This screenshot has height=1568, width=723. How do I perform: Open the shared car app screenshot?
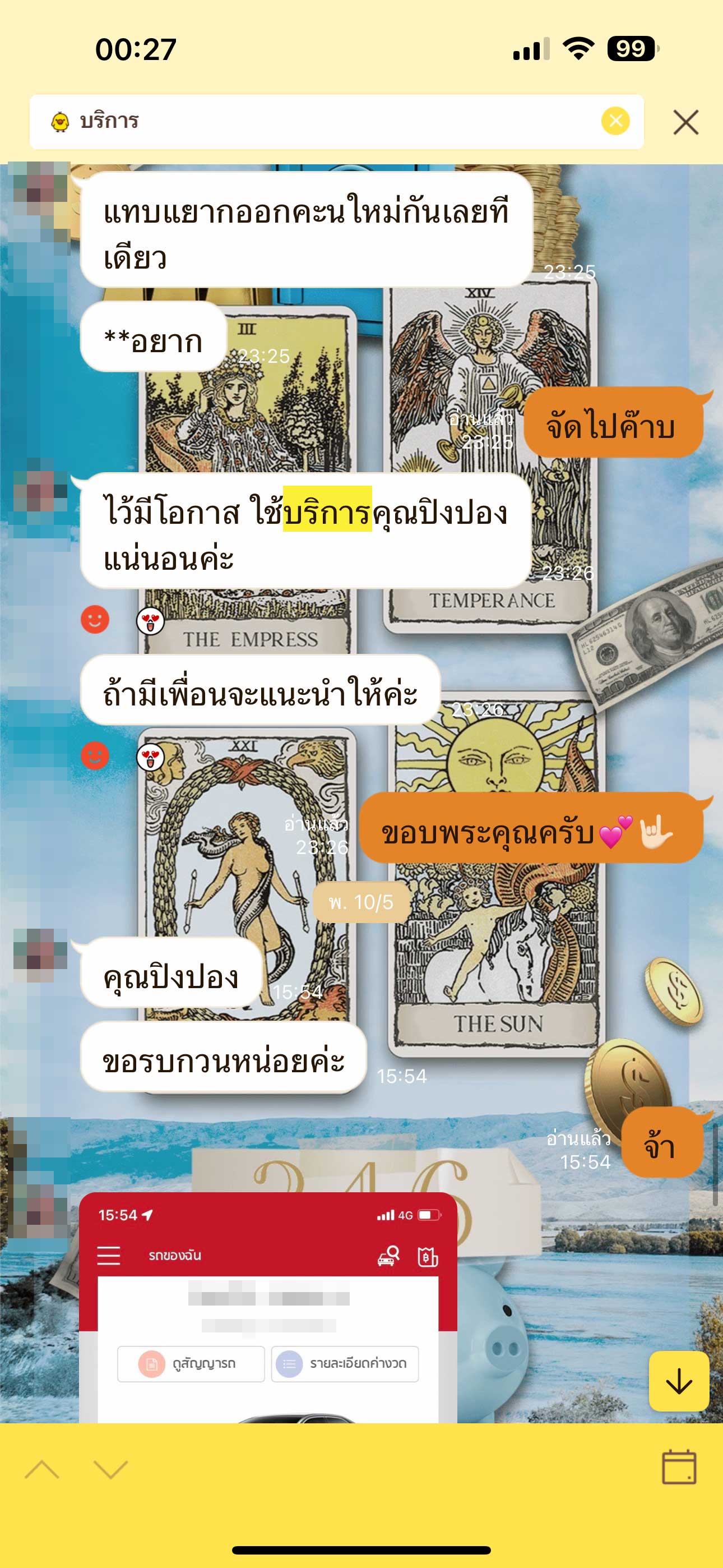[x=268, y=1309]
